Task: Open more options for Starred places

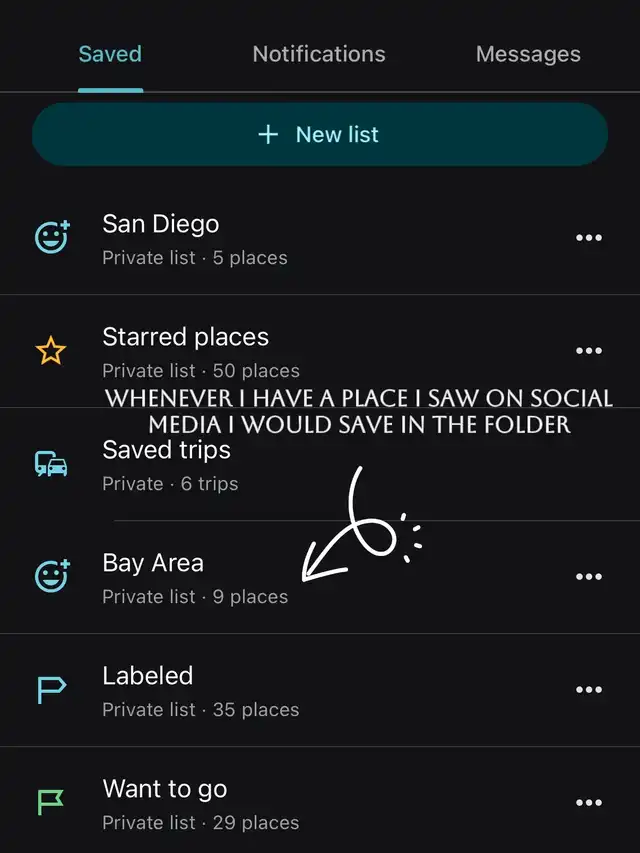Action: [x=589, y=351]
